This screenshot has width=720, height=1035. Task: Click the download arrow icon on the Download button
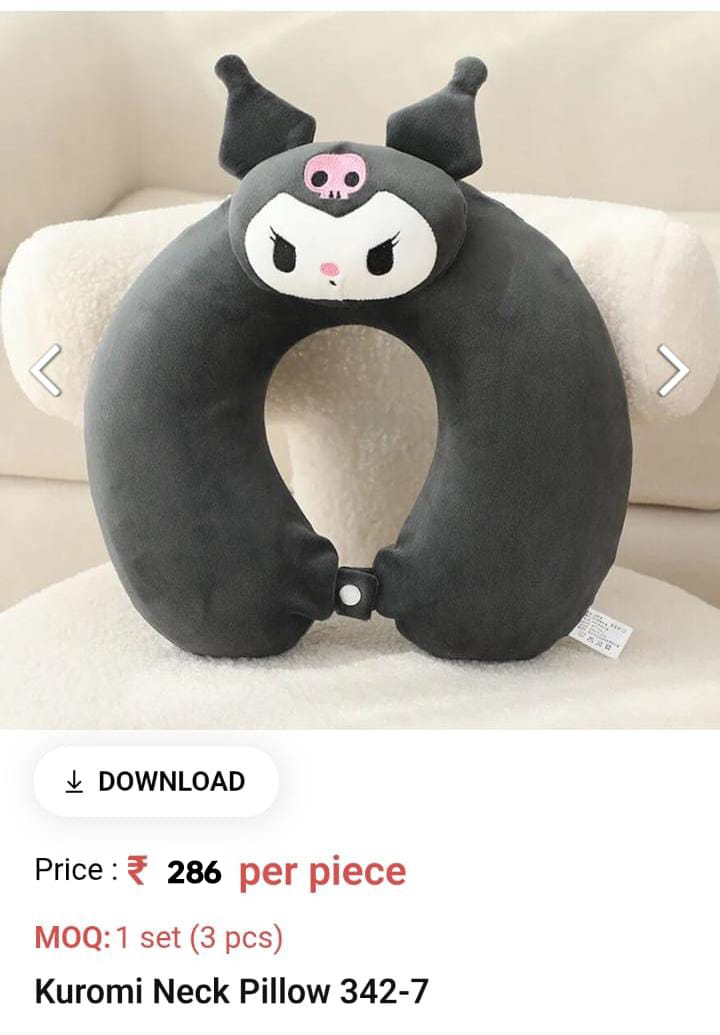[73, 780]
